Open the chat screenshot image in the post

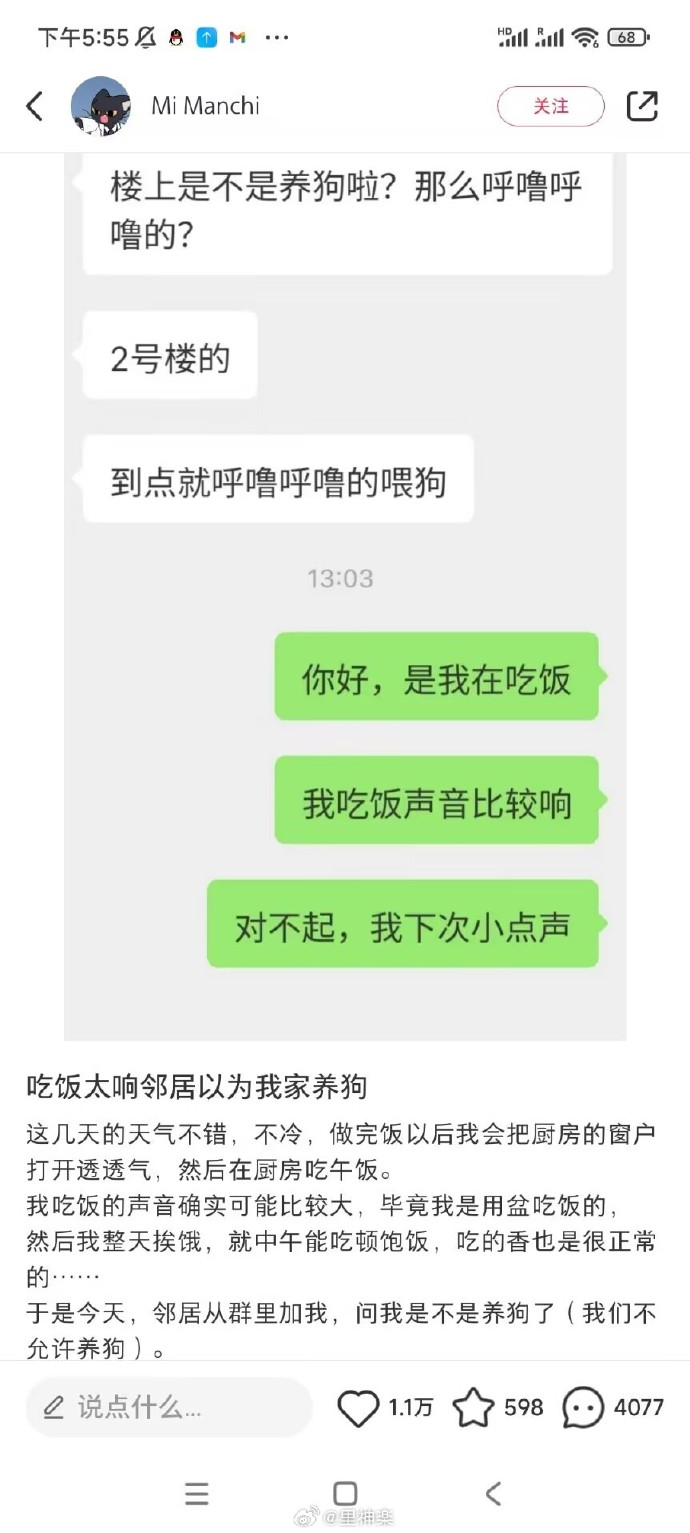(x=345, y=597)
